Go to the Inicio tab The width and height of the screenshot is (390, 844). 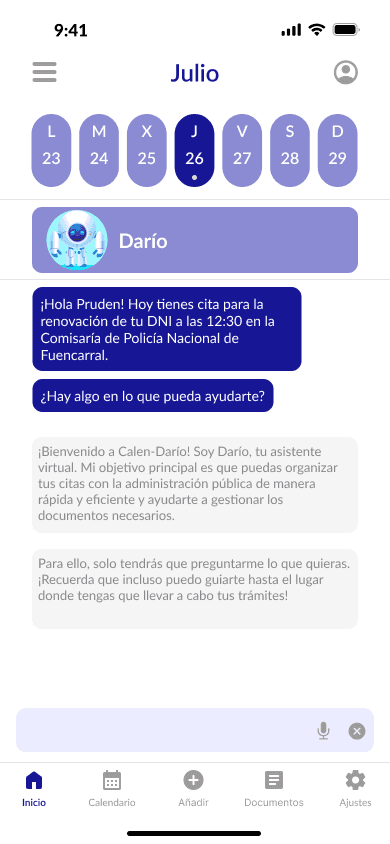click(34, 789)
